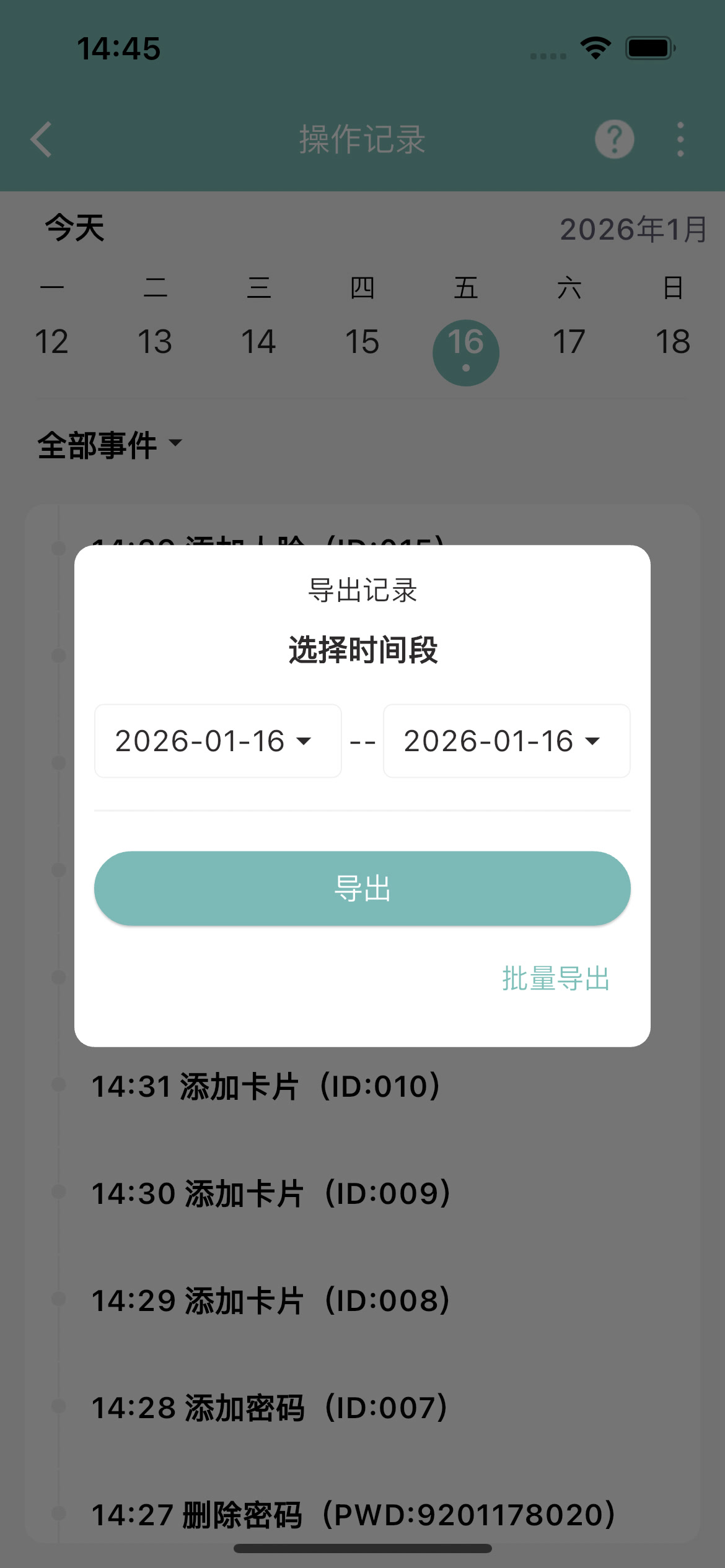The width and height of the screenshot is (725, 1568).
Task: Select January 14 on the calendar
Action: [x=259, y=341]
